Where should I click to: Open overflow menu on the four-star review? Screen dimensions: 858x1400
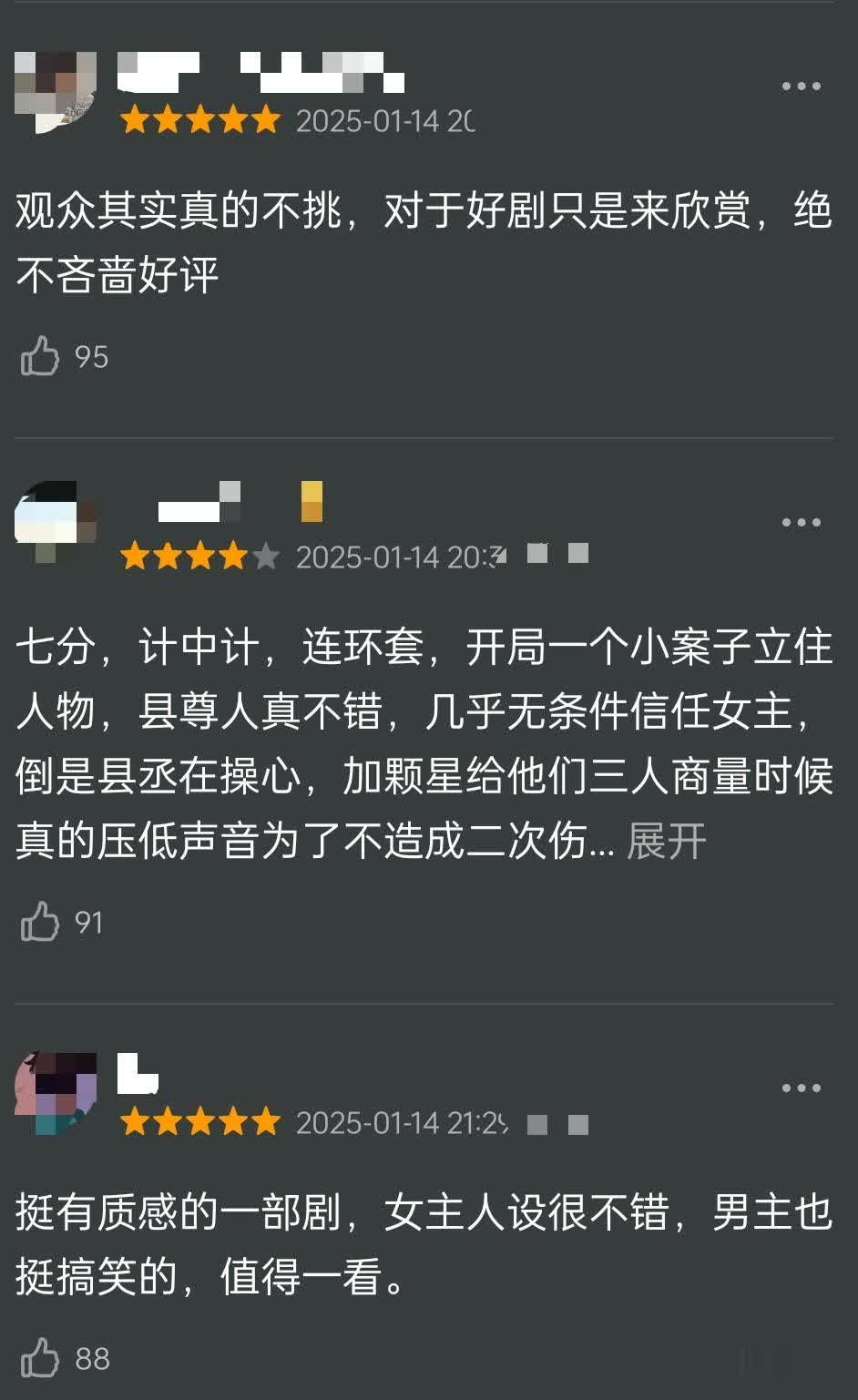click(801, 523)
